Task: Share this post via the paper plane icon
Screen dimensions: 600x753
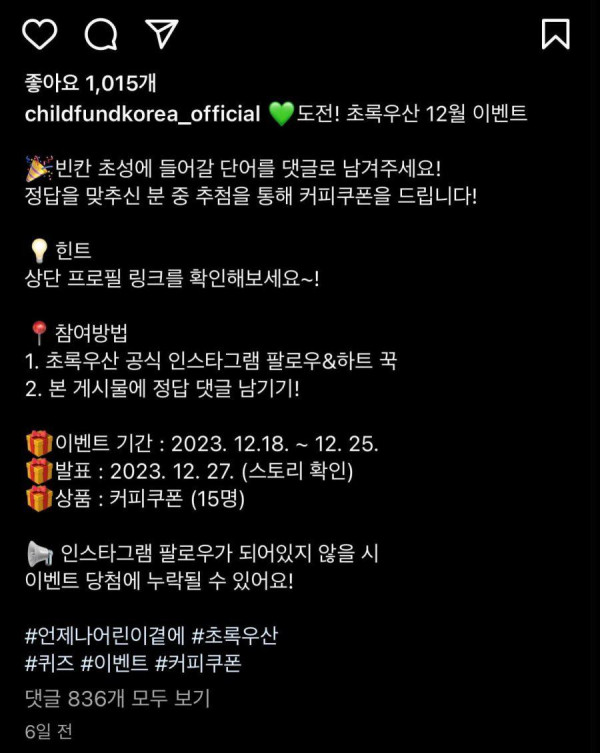Action: [161, 33]
